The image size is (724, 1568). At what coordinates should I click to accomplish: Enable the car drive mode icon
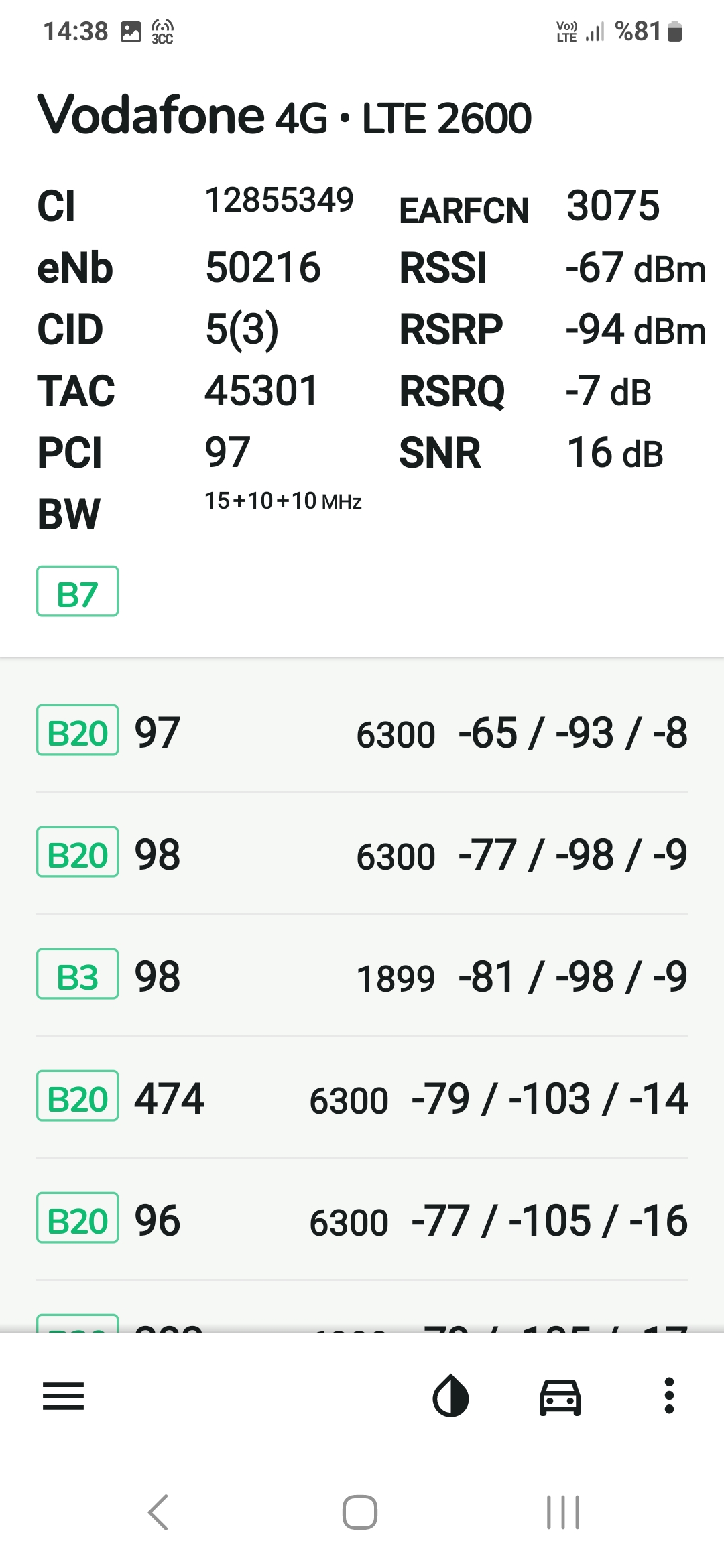[x=560, y=1397]
